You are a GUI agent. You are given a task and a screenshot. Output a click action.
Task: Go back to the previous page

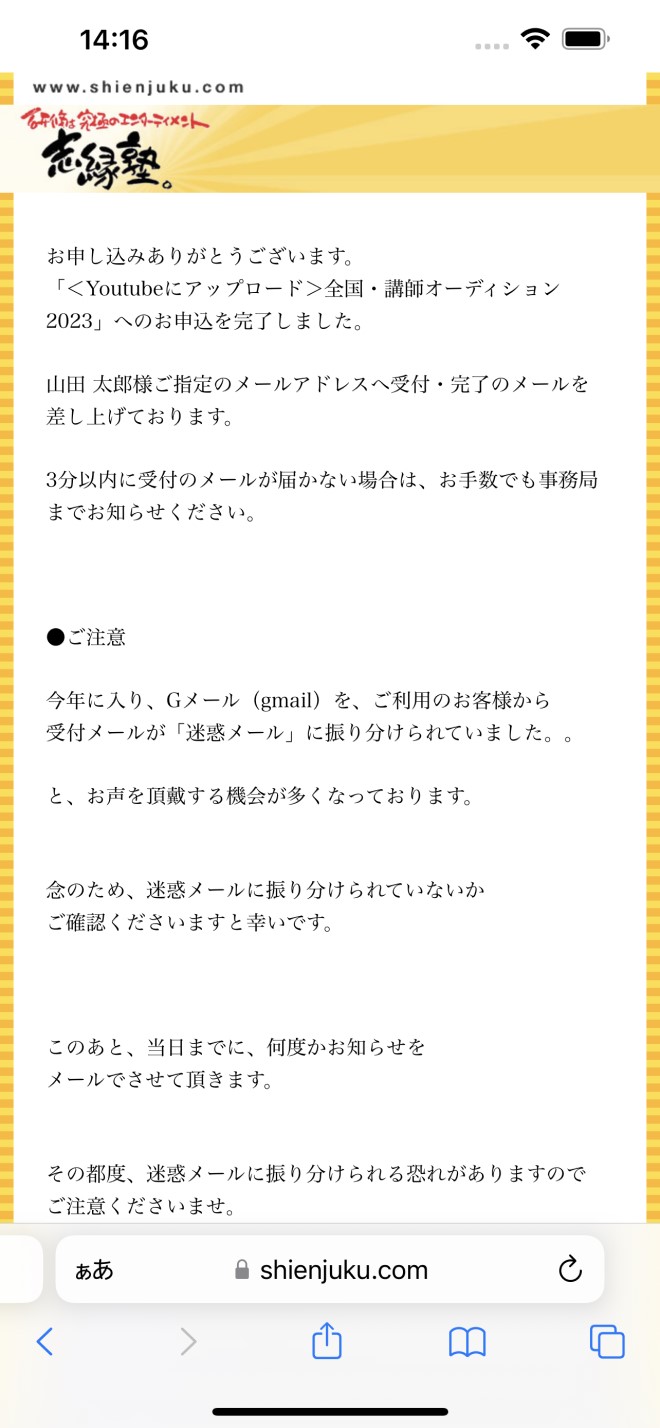tap(44, 1341)
